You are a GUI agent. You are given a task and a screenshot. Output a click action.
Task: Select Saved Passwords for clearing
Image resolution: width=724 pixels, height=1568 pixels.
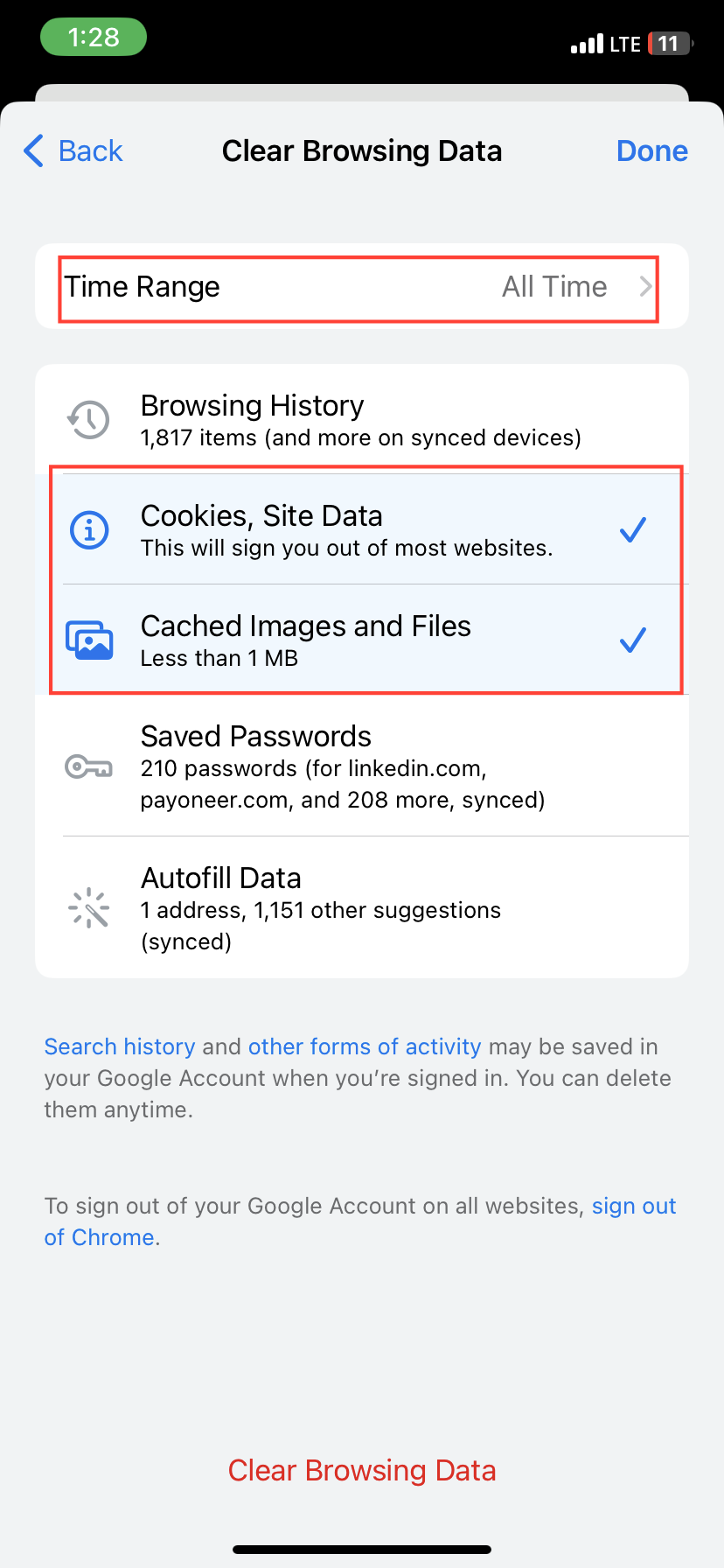(x=360, y=766)
